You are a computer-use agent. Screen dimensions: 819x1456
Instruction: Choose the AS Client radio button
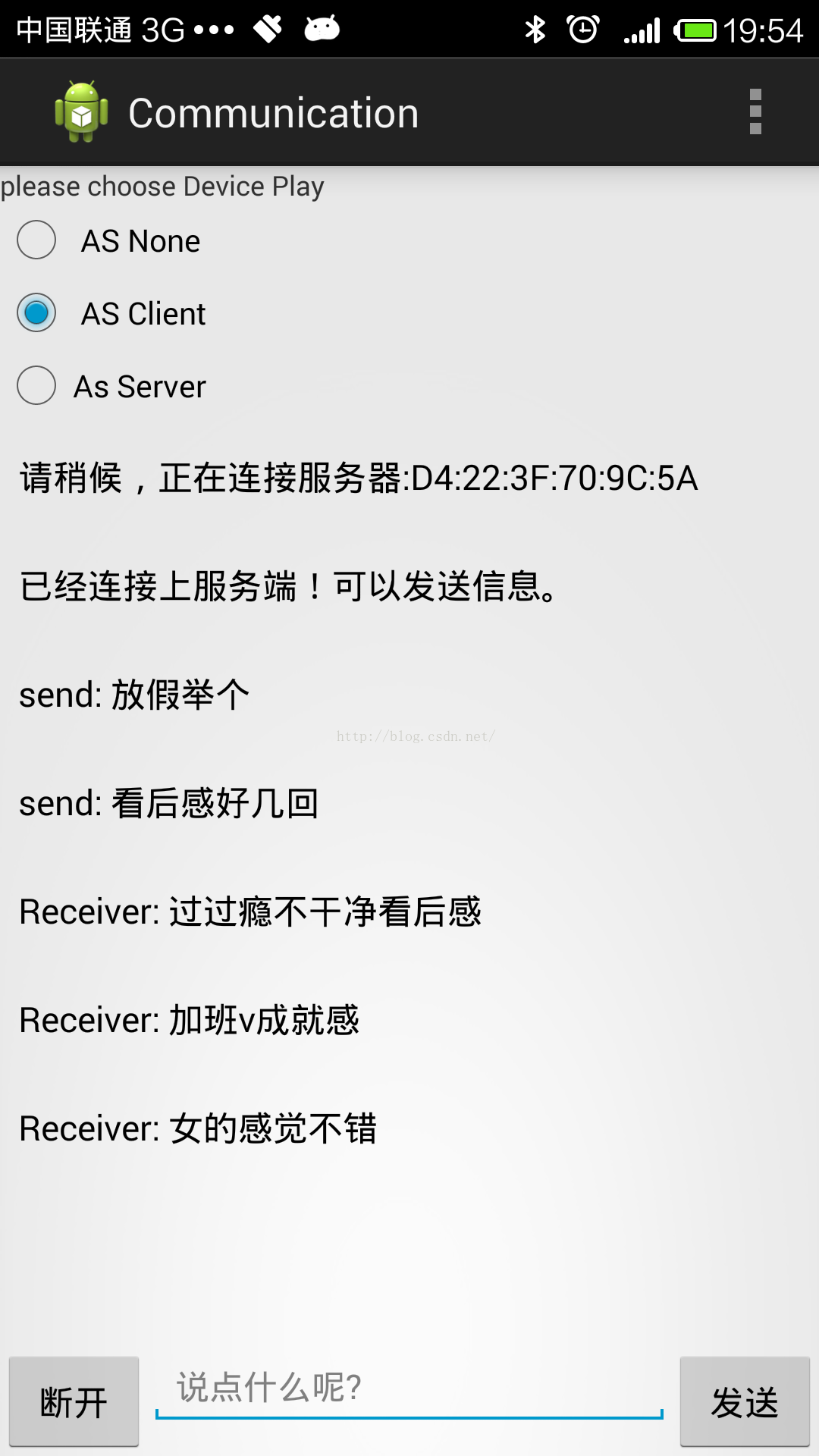click(x=111, y=313)
